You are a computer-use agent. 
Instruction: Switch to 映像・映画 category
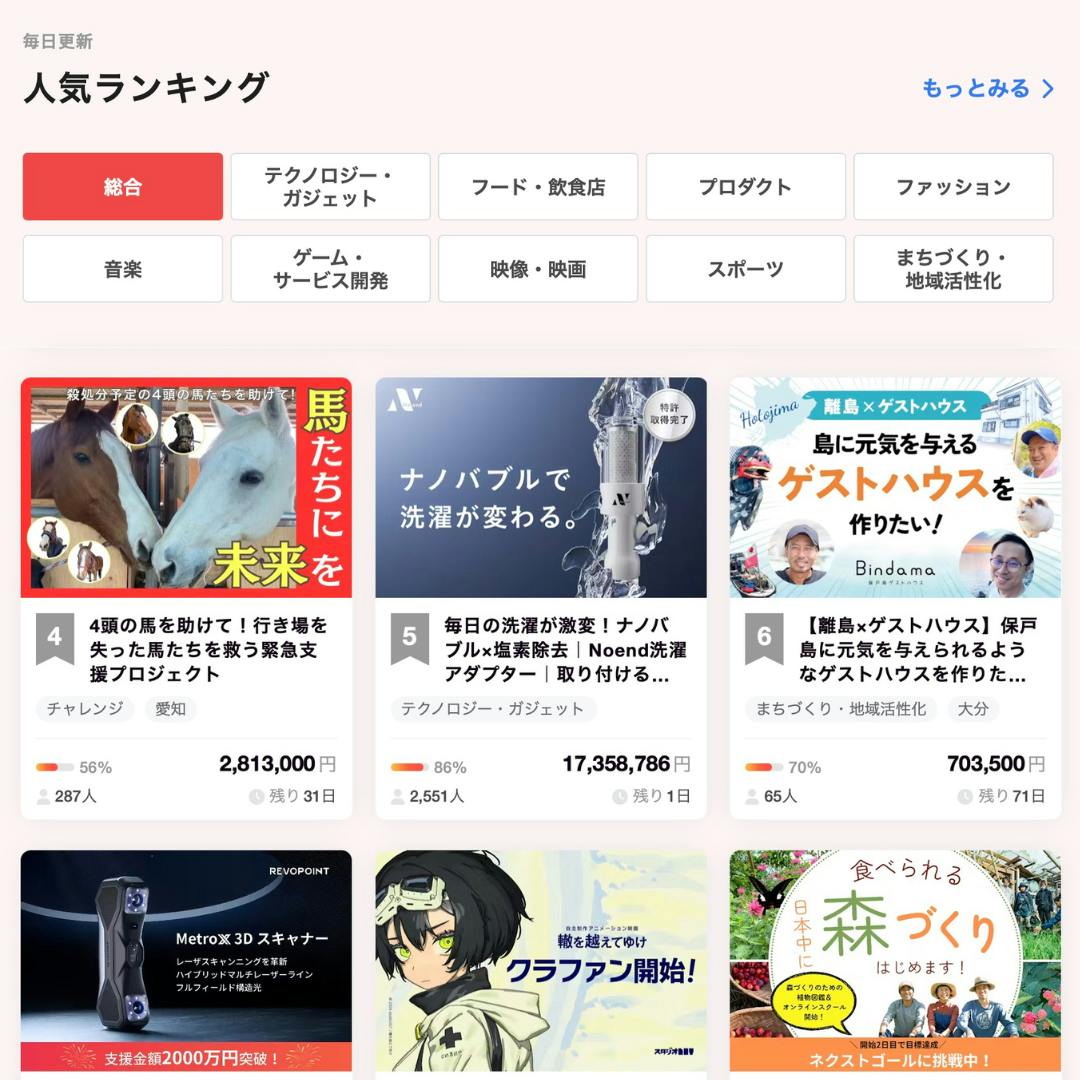tap(538, 269)
